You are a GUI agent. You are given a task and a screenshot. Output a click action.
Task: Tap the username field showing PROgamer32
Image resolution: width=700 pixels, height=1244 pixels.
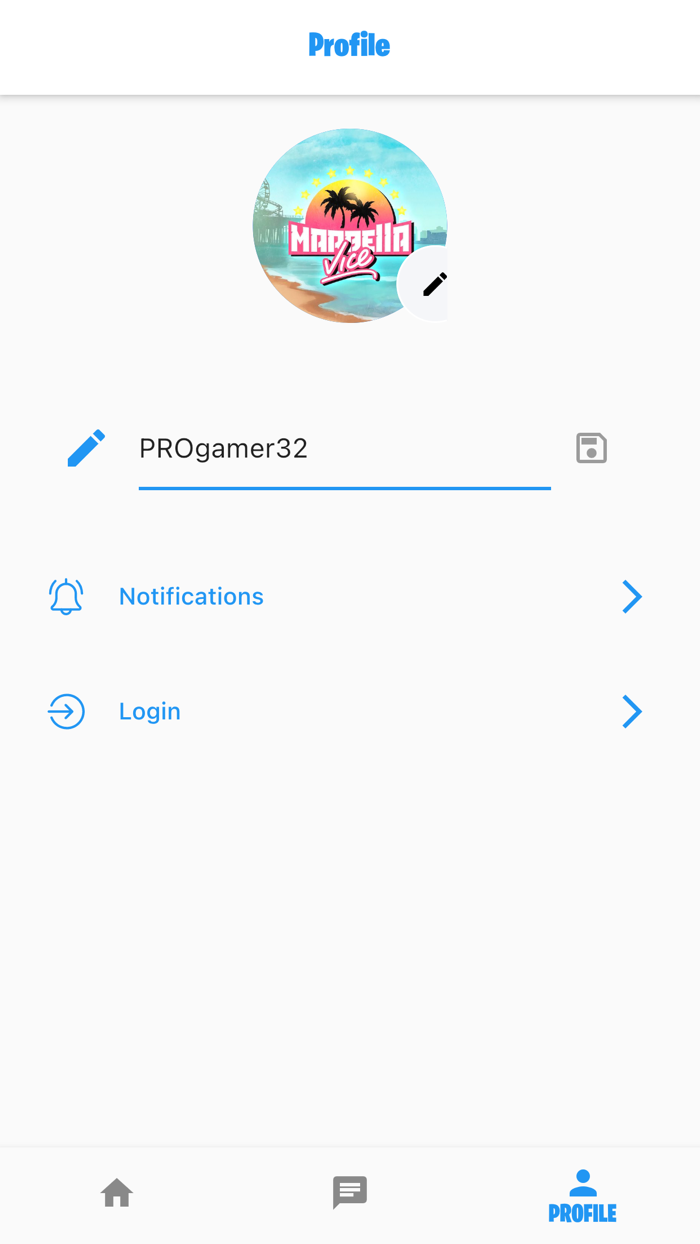(344, 449)
